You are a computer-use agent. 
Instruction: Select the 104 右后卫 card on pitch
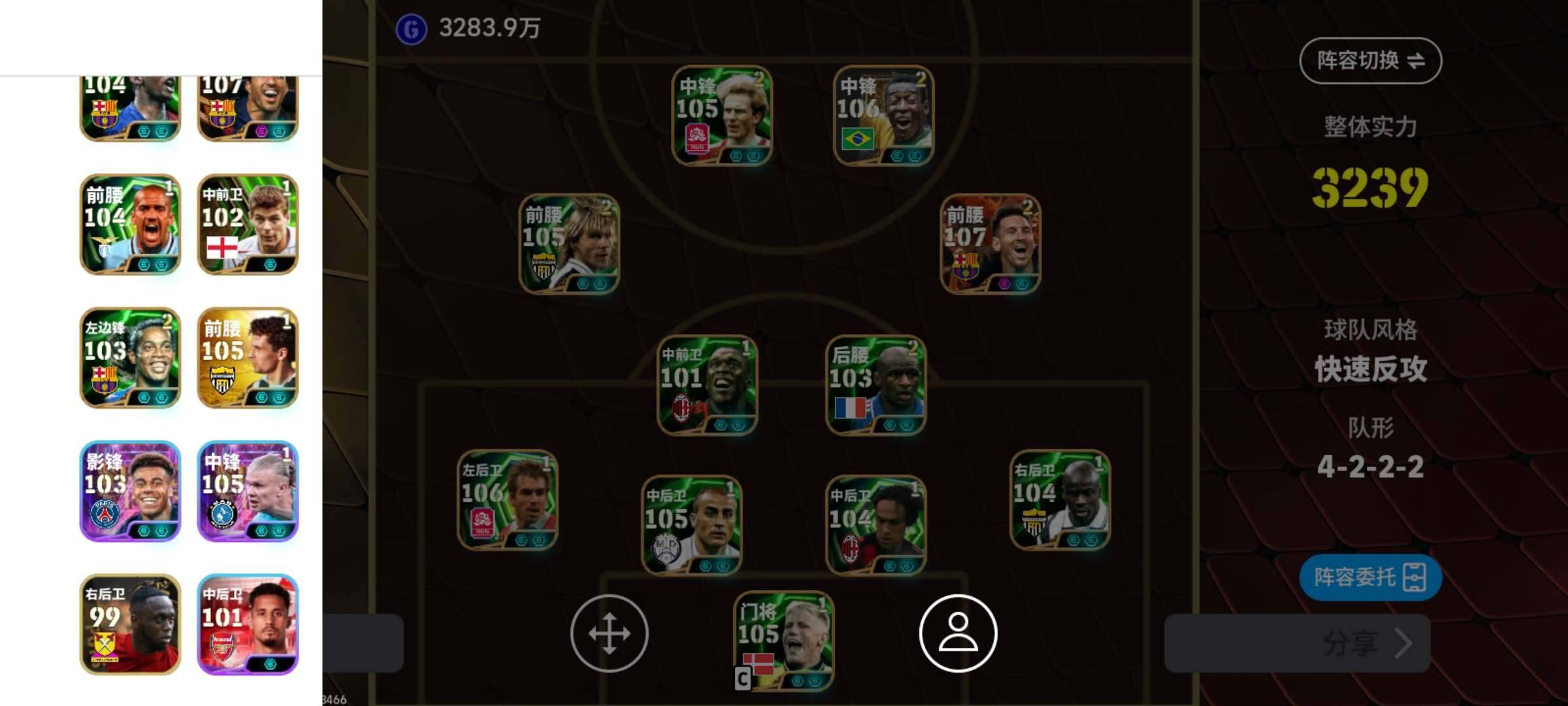pyautogui.click(x=1060, y=499)
